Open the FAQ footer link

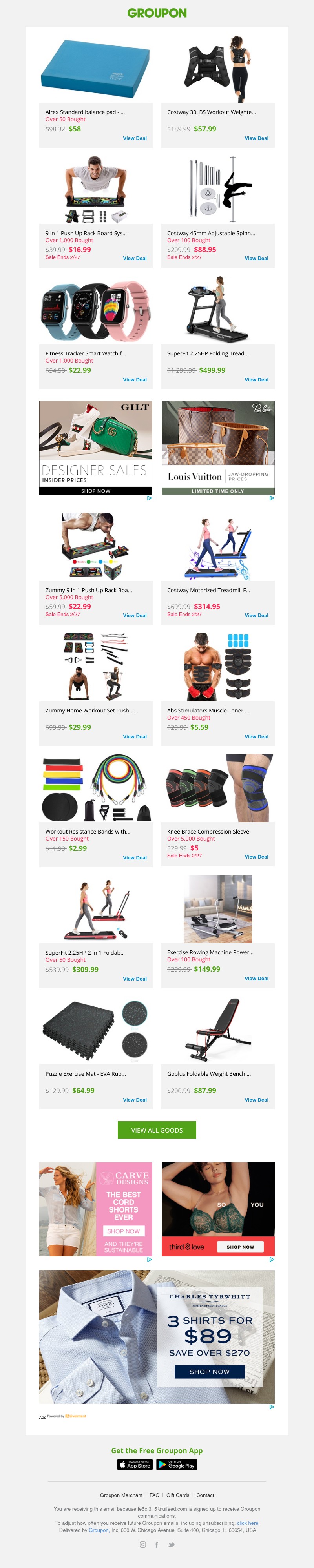[154, 1495]
